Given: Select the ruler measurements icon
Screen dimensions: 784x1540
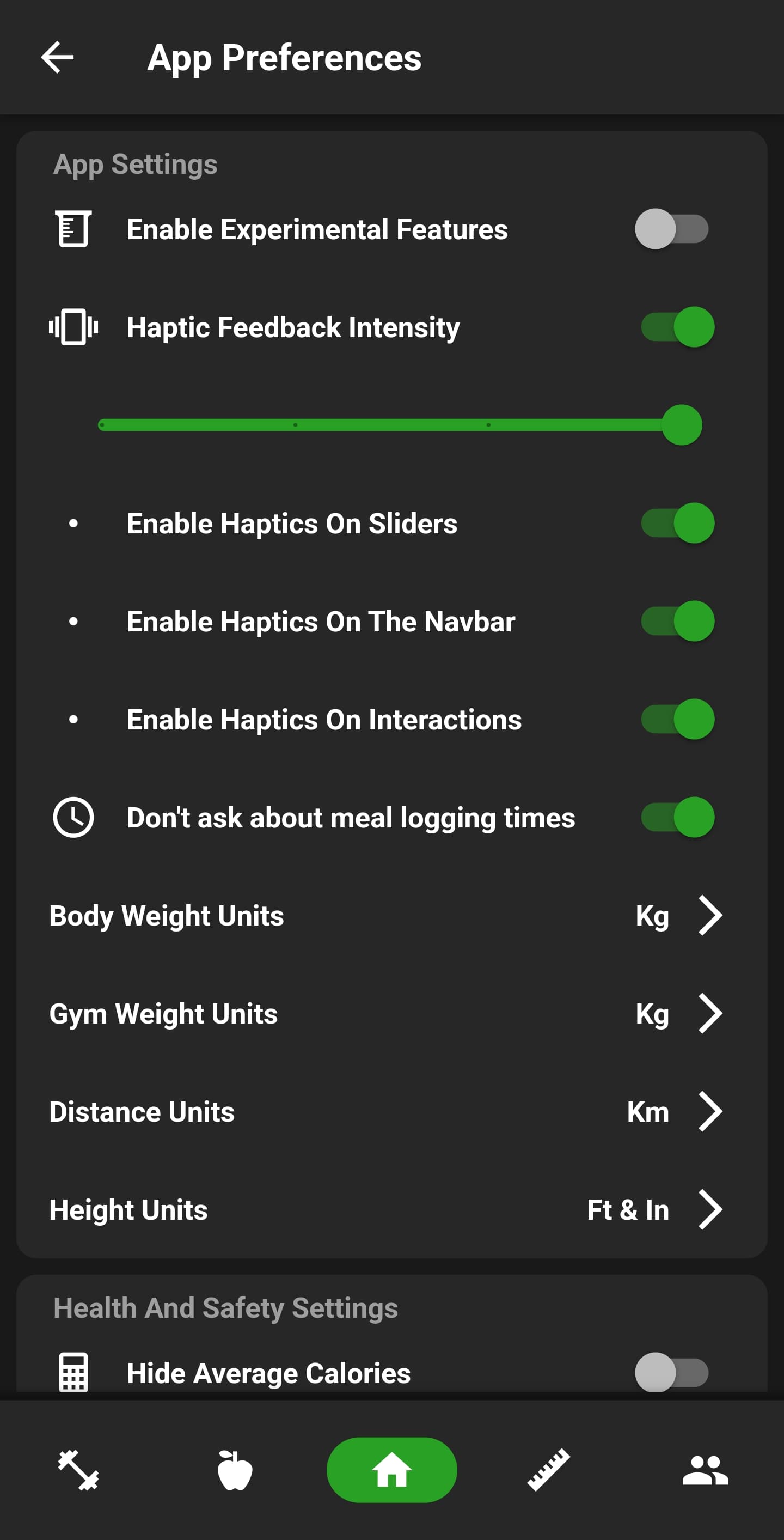Looking at the screenshot, I should (549, 1470).
